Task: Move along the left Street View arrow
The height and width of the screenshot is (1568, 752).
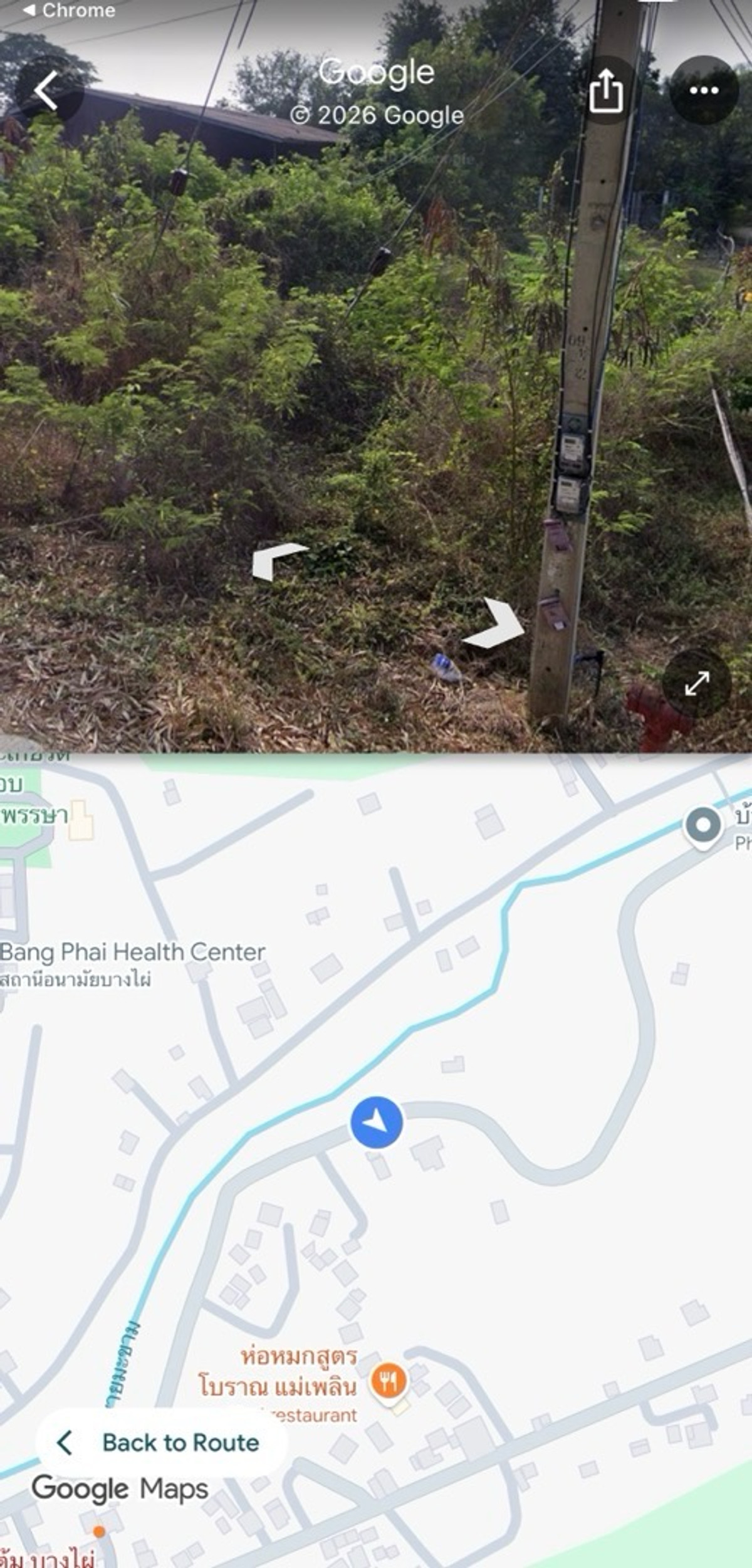Action: [x=278, y=561]
